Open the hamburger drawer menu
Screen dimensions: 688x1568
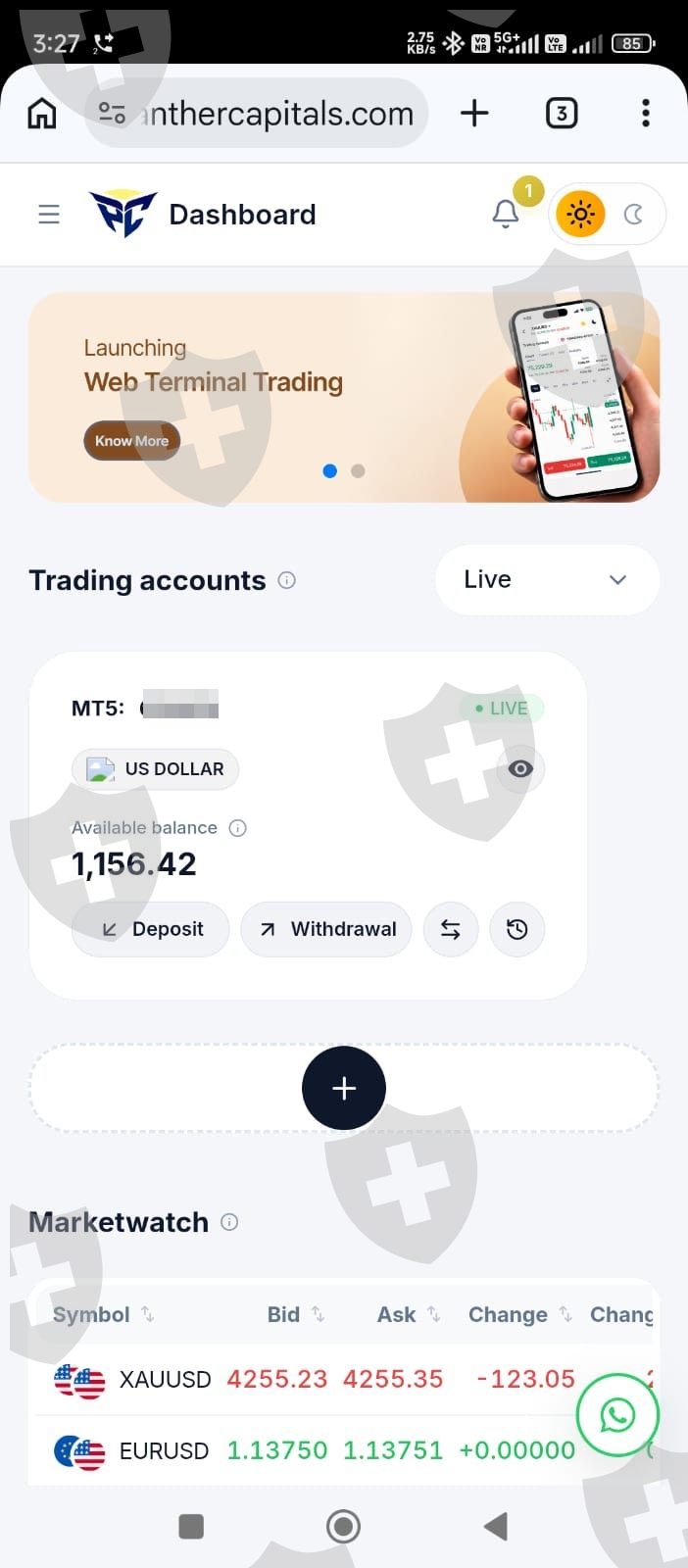(49, 214)
